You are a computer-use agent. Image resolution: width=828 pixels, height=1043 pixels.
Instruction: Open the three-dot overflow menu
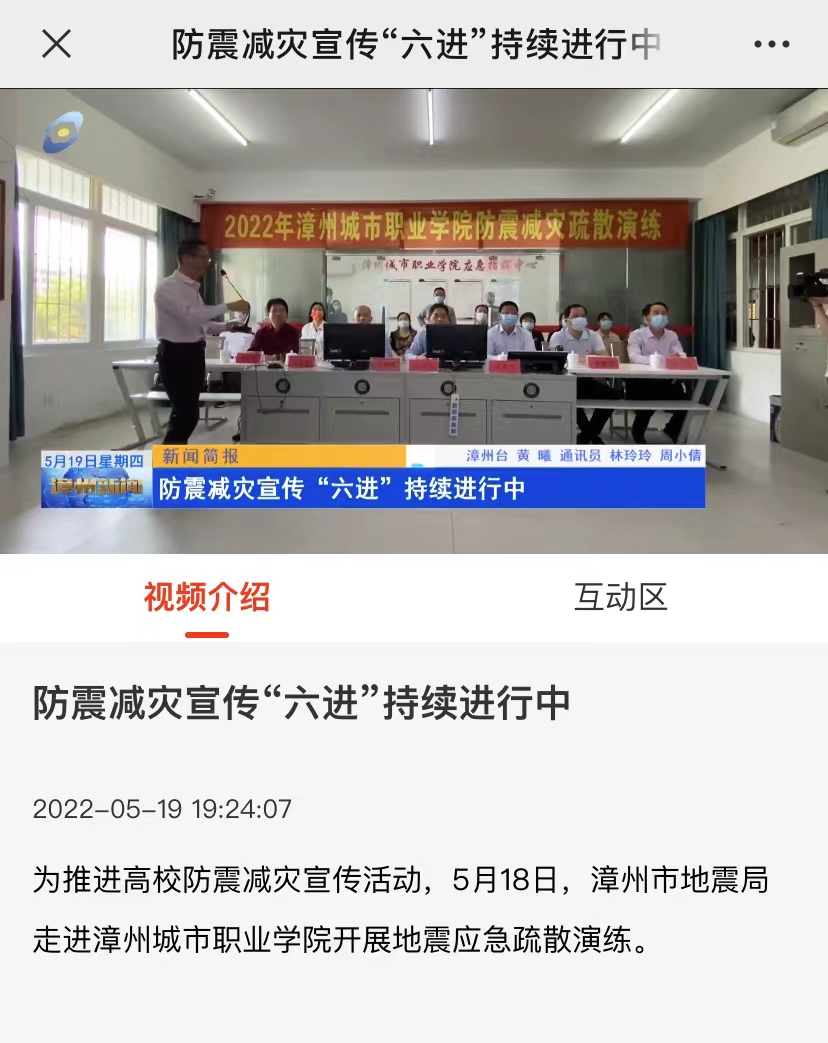pyautogui.click(x=771, y=44)
